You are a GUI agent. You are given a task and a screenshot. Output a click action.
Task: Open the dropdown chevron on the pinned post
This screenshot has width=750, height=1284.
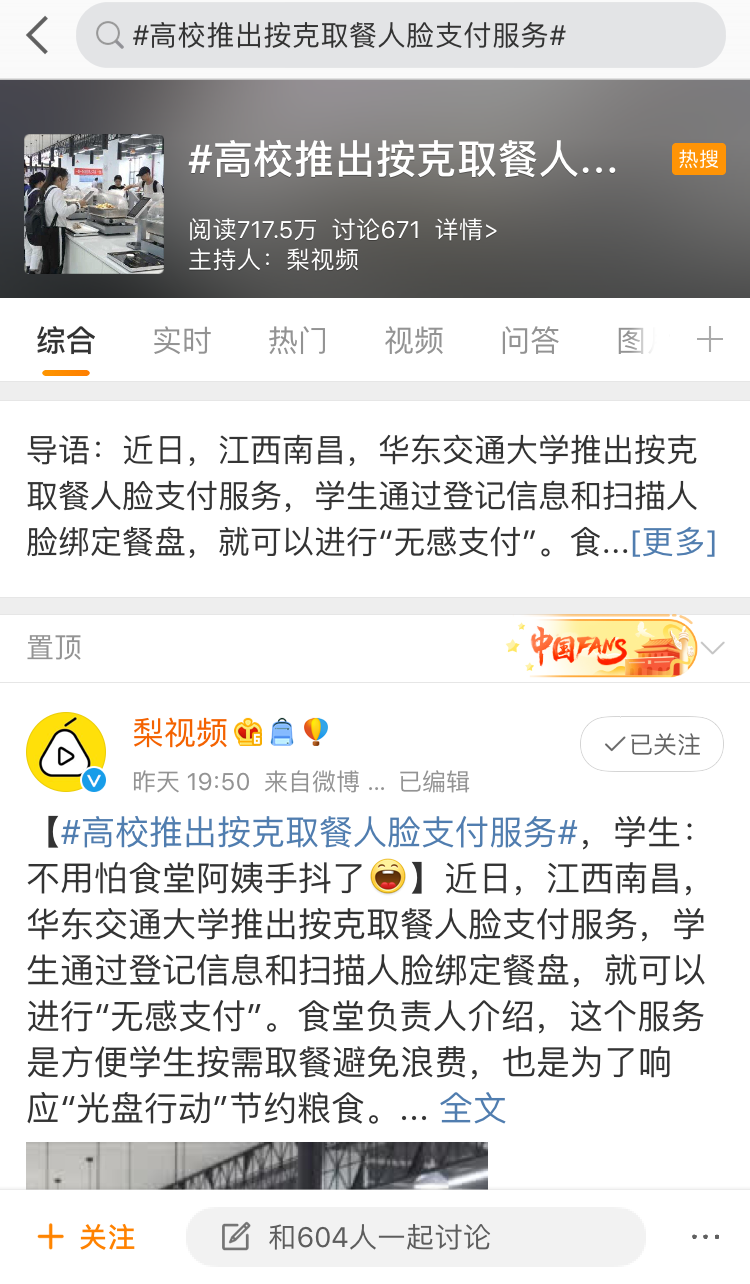click(x=712, y=648)
